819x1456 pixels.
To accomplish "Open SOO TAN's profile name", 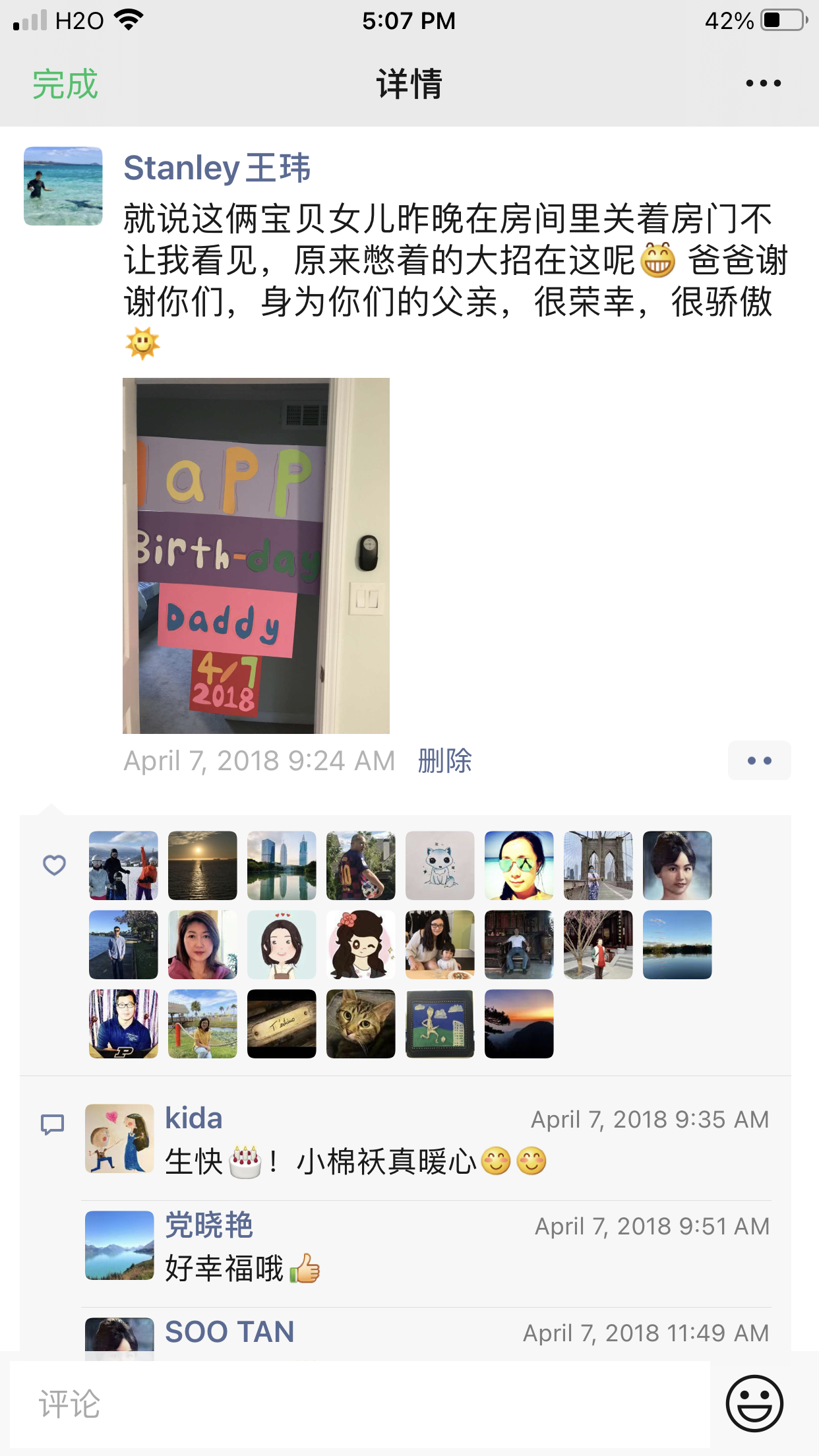I will click(229, 1331).
